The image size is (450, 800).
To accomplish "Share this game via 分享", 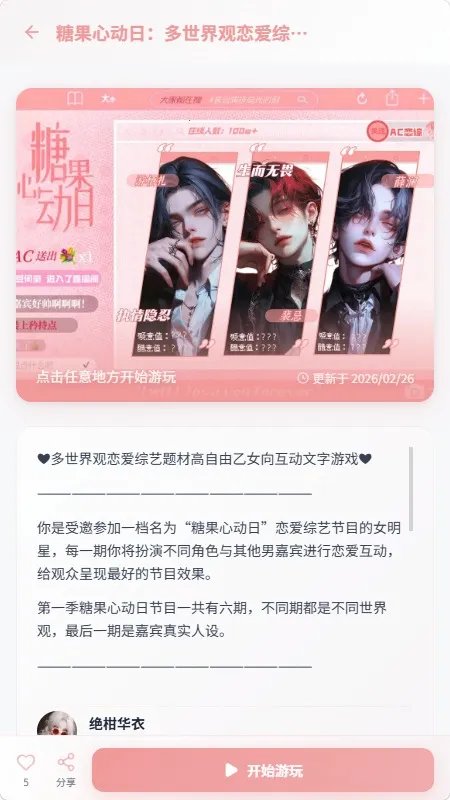I will tap(66, 770).
